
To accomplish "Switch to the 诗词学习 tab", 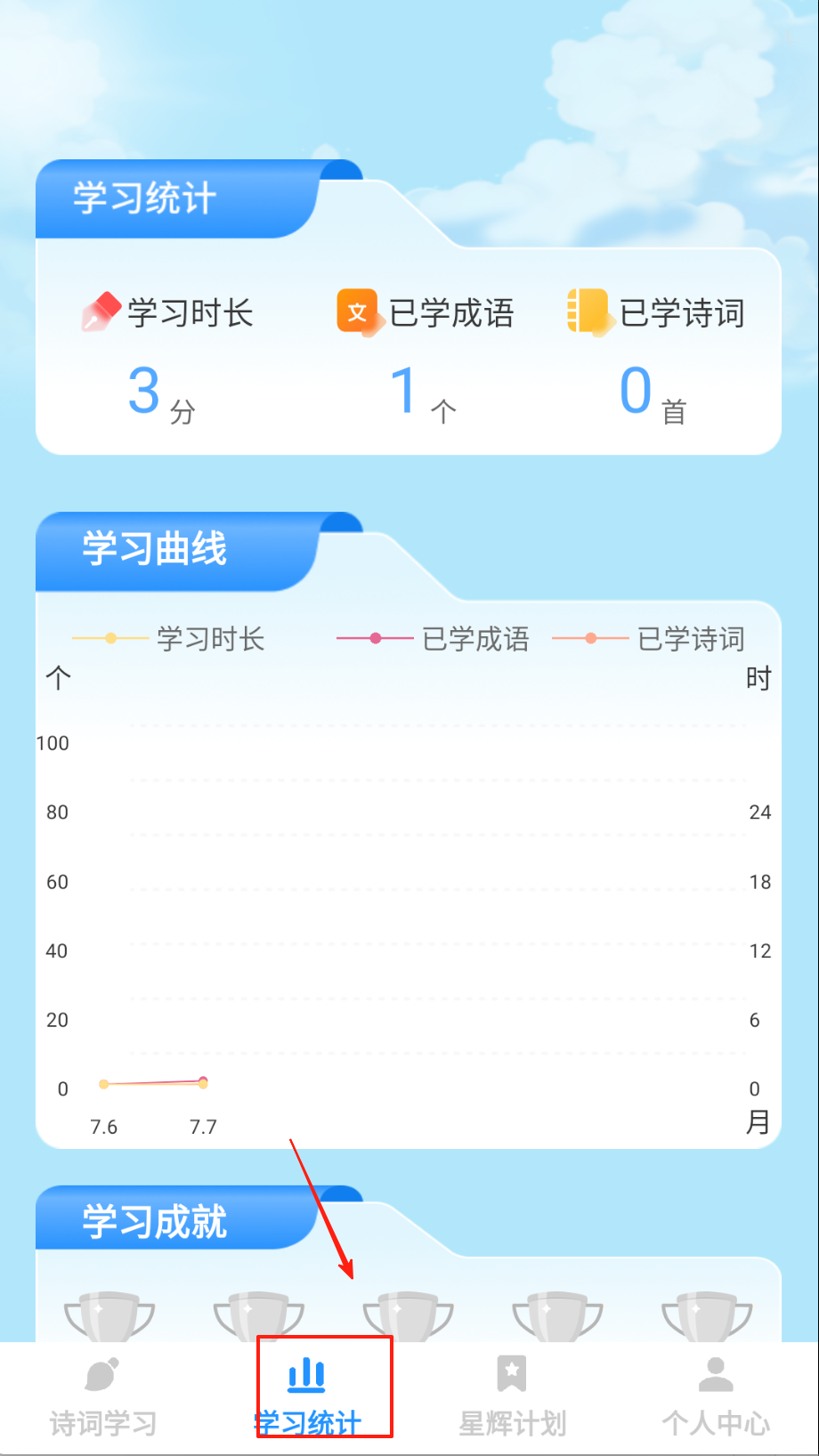I will point(102,1397).
